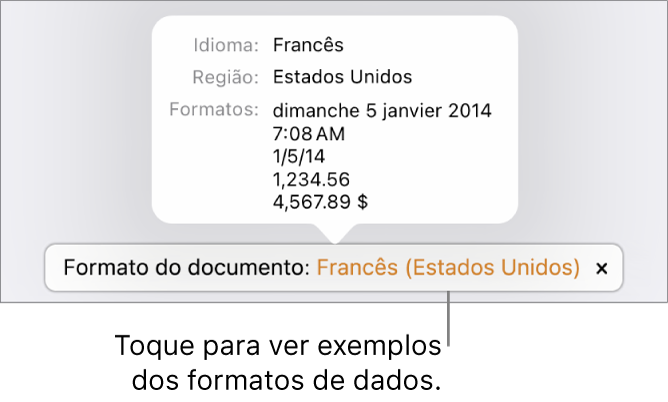The height and width of the screenshot is (402, 668).
Task: Dismiss the Formato do documento banner
Action: click(x=601, y=269)
